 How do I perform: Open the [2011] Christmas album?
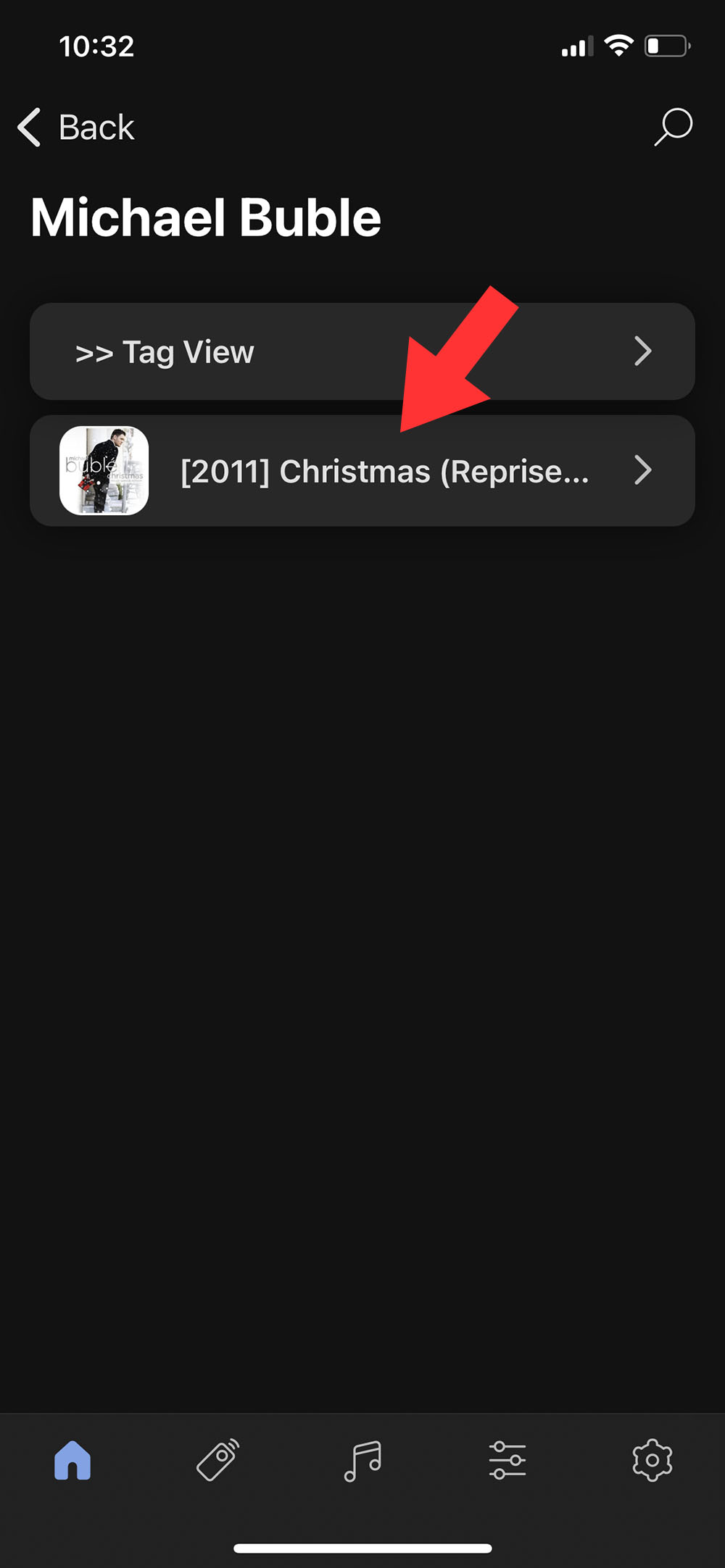[362, 471]
